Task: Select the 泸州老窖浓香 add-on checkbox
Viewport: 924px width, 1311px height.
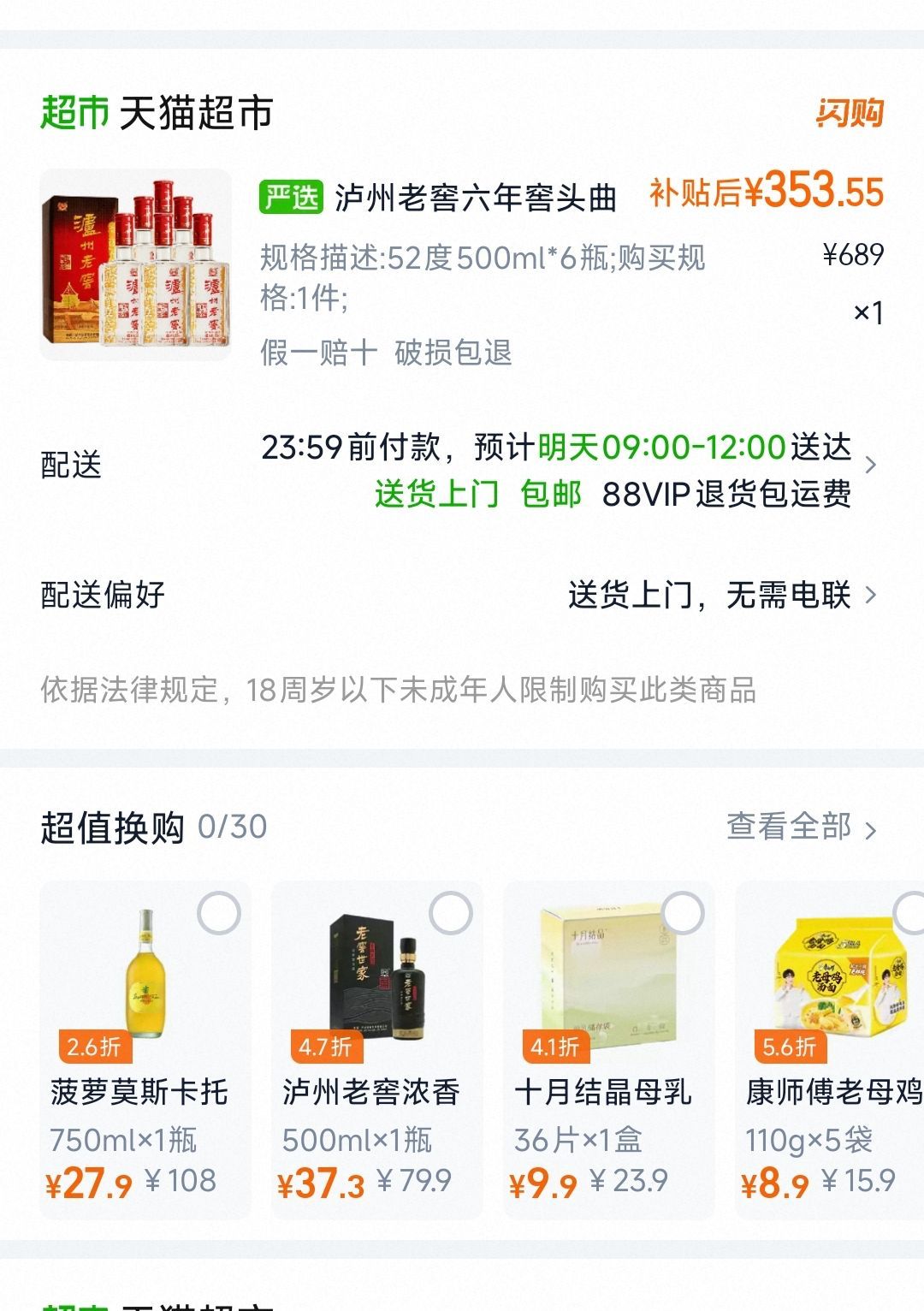Action: click(451, 914)
